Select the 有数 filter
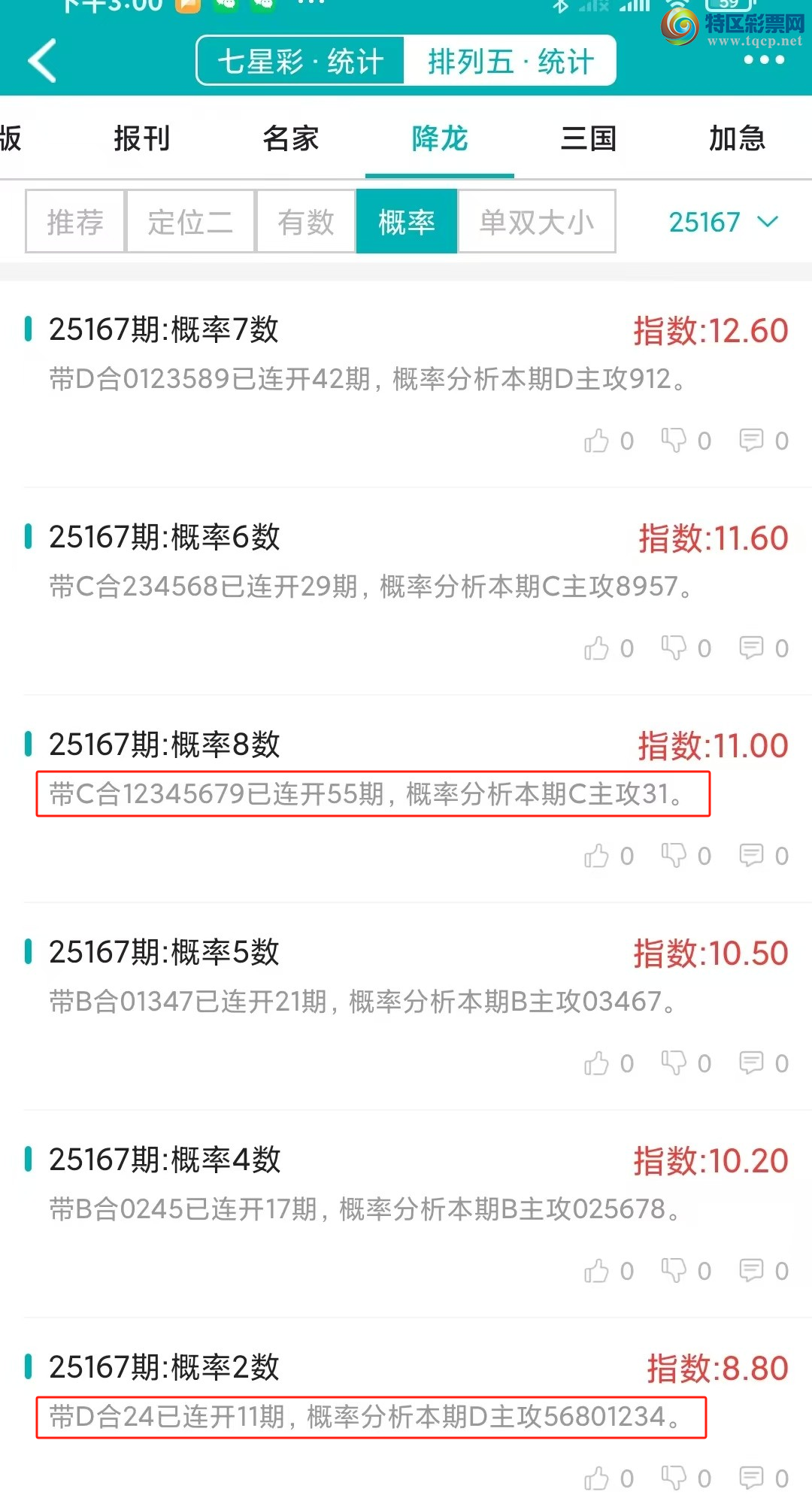This screenshot has width=812, height=1501. tap(305, 222)
